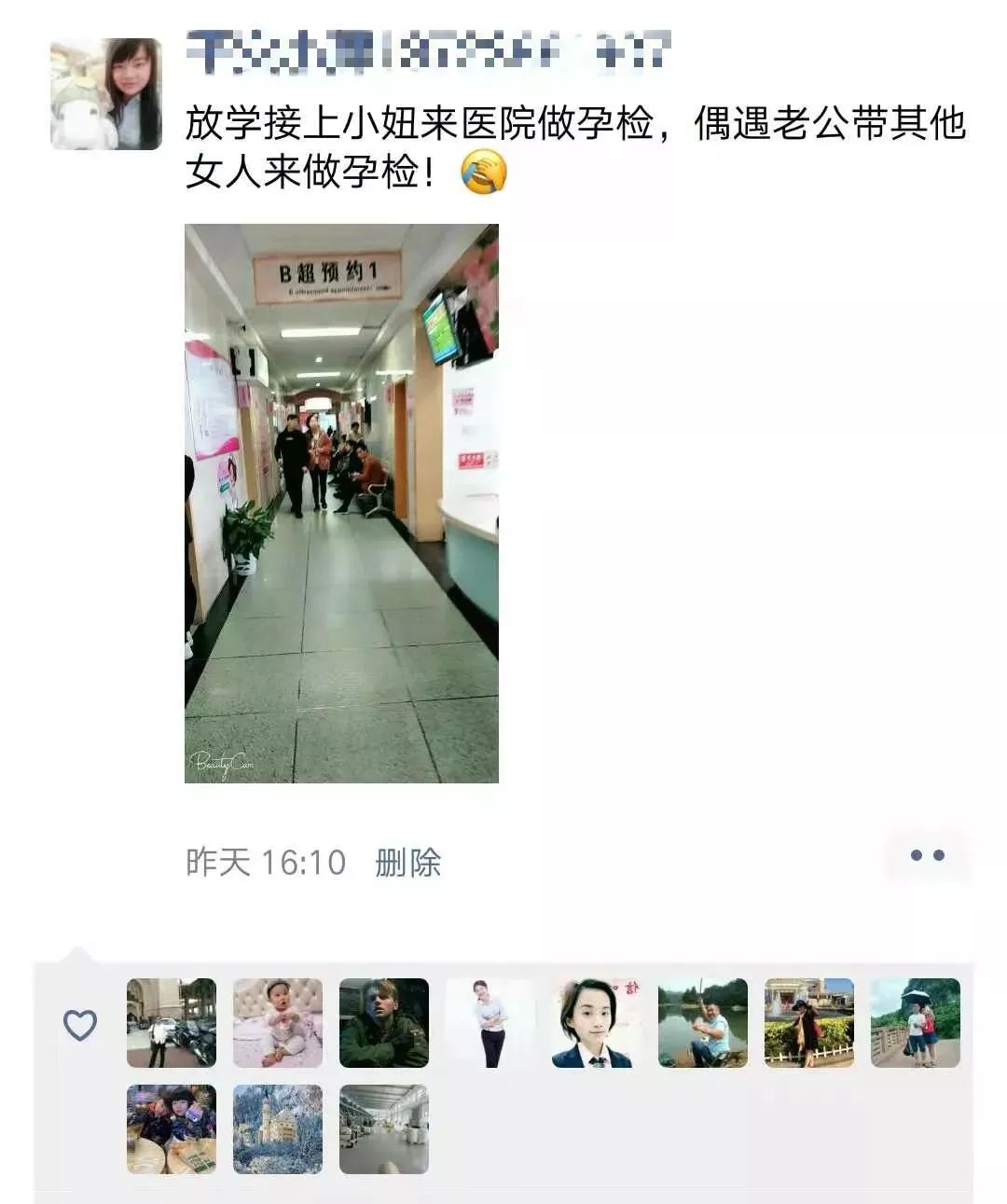
Task: Open the blurred poster name
Action: (x=429, y=51)
